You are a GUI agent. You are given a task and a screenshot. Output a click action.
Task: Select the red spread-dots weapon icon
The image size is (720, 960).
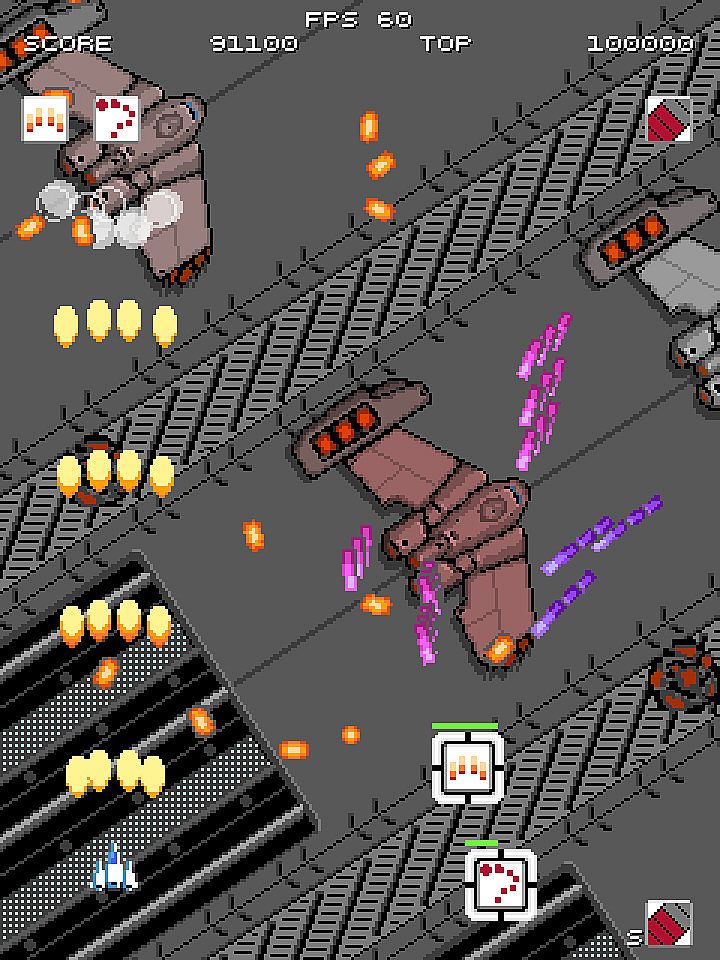tap(117, 119)
